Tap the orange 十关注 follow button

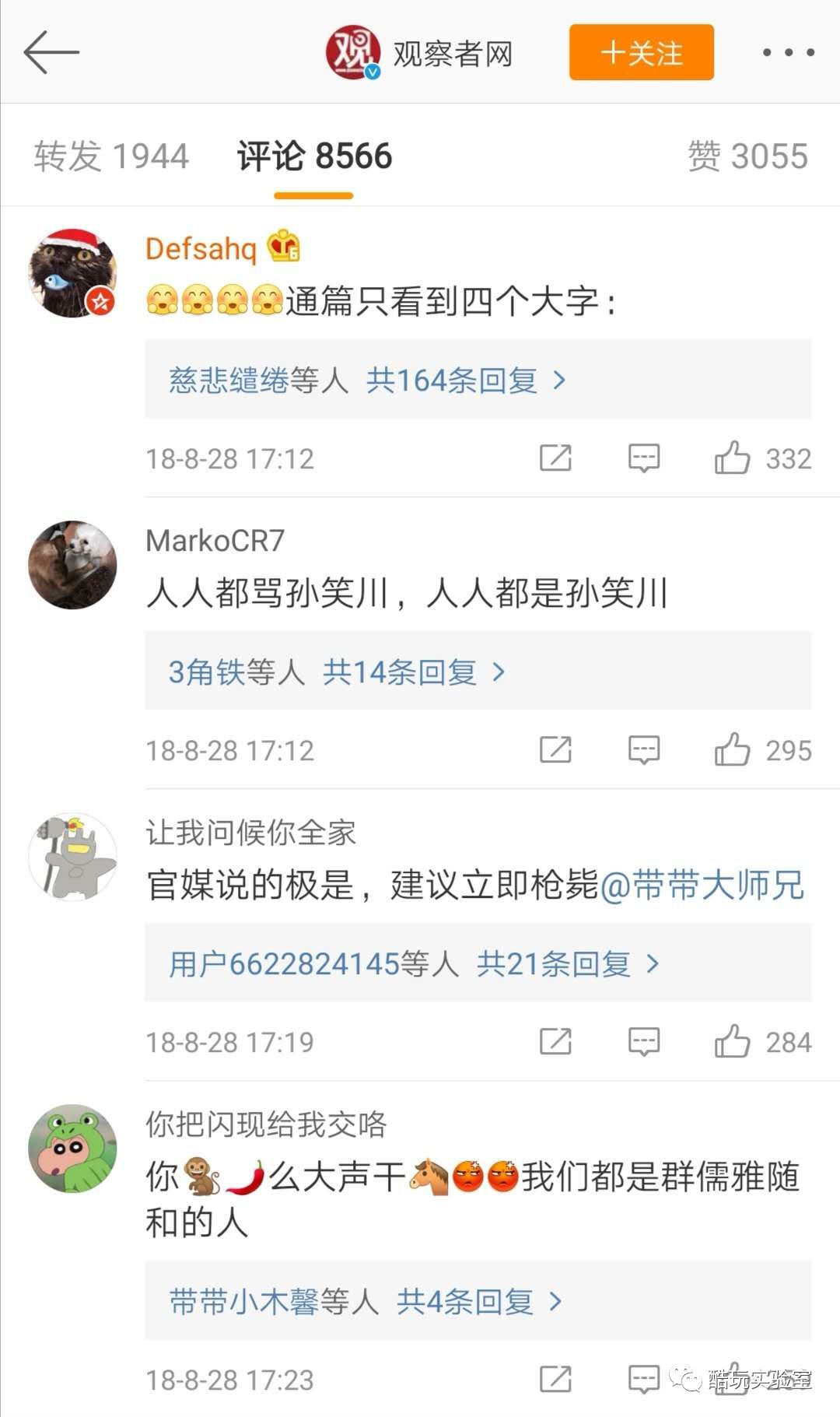tap(640, 53)
